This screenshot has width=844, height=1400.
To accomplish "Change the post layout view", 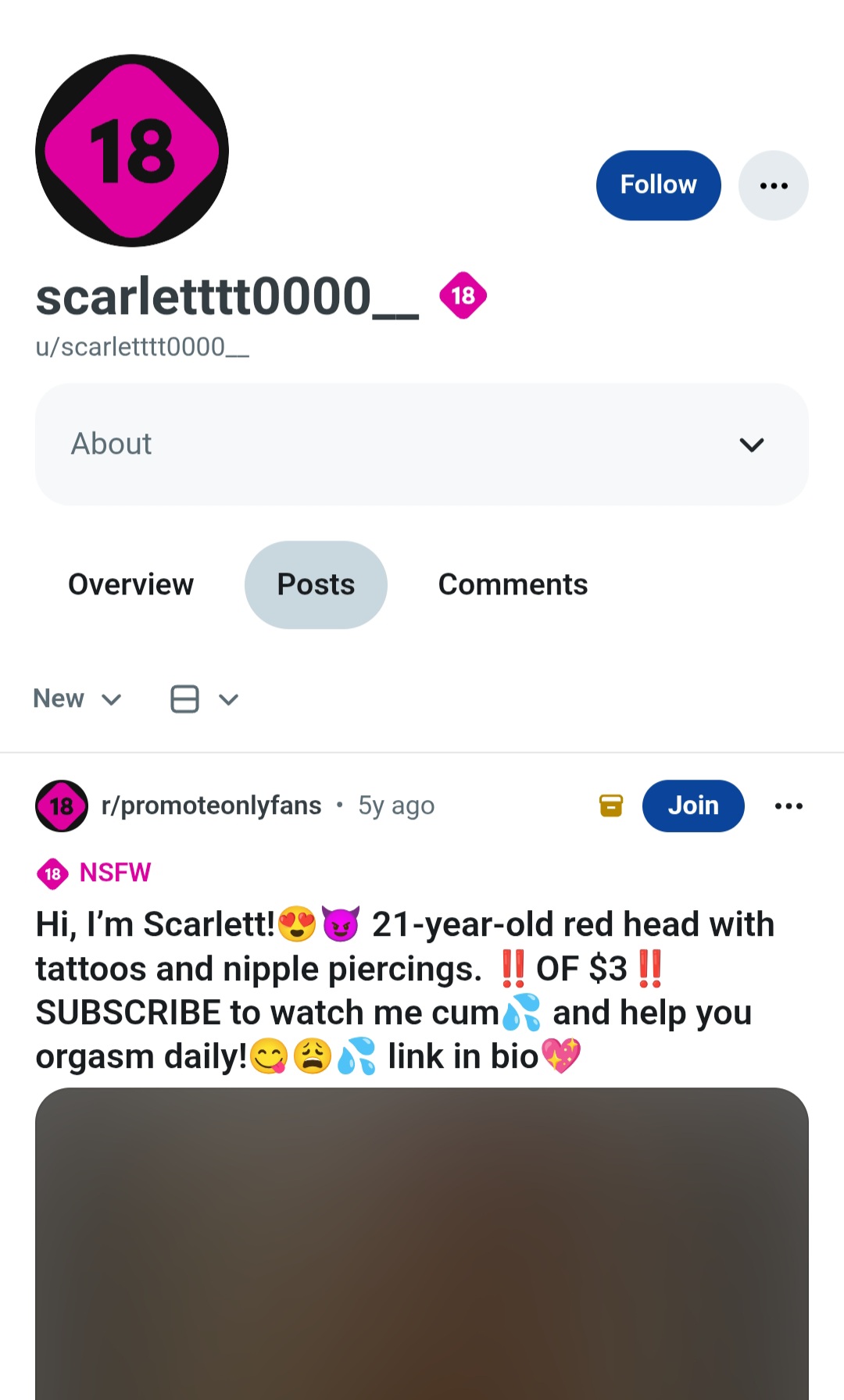I will (x=203, y=698).
